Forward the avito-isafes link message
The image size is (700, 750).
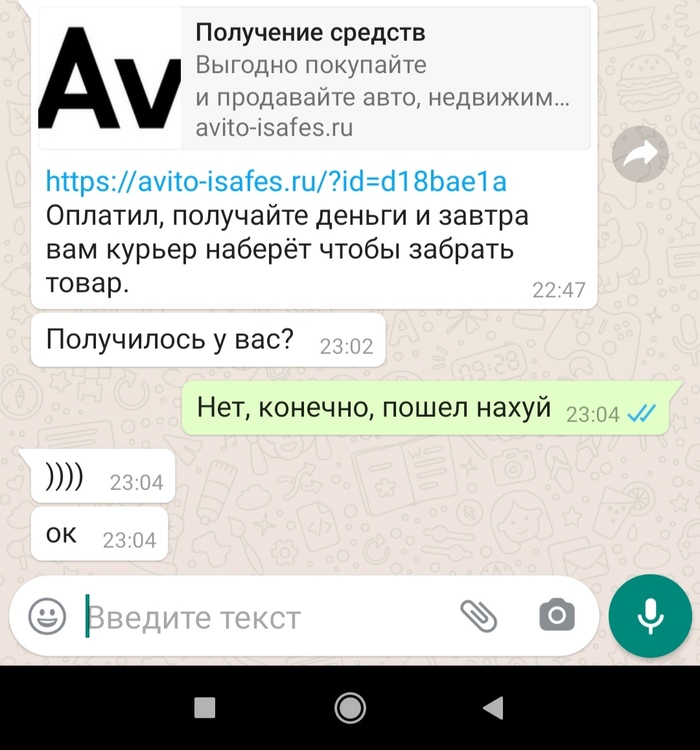tap(640, 154)
